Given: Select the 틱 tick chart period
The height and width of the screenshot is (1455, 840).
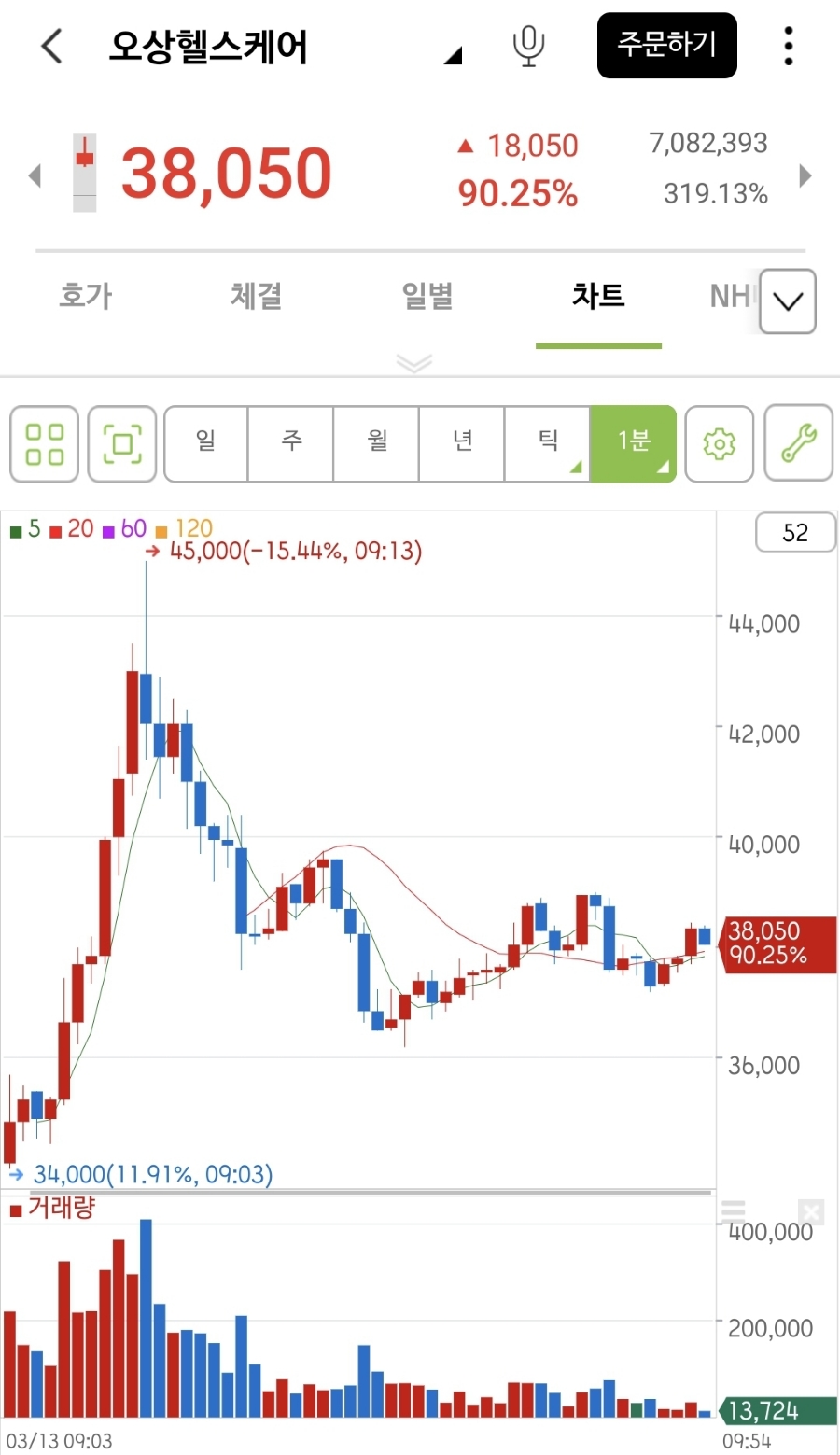Looking at the screenshot, I should 548,443.
